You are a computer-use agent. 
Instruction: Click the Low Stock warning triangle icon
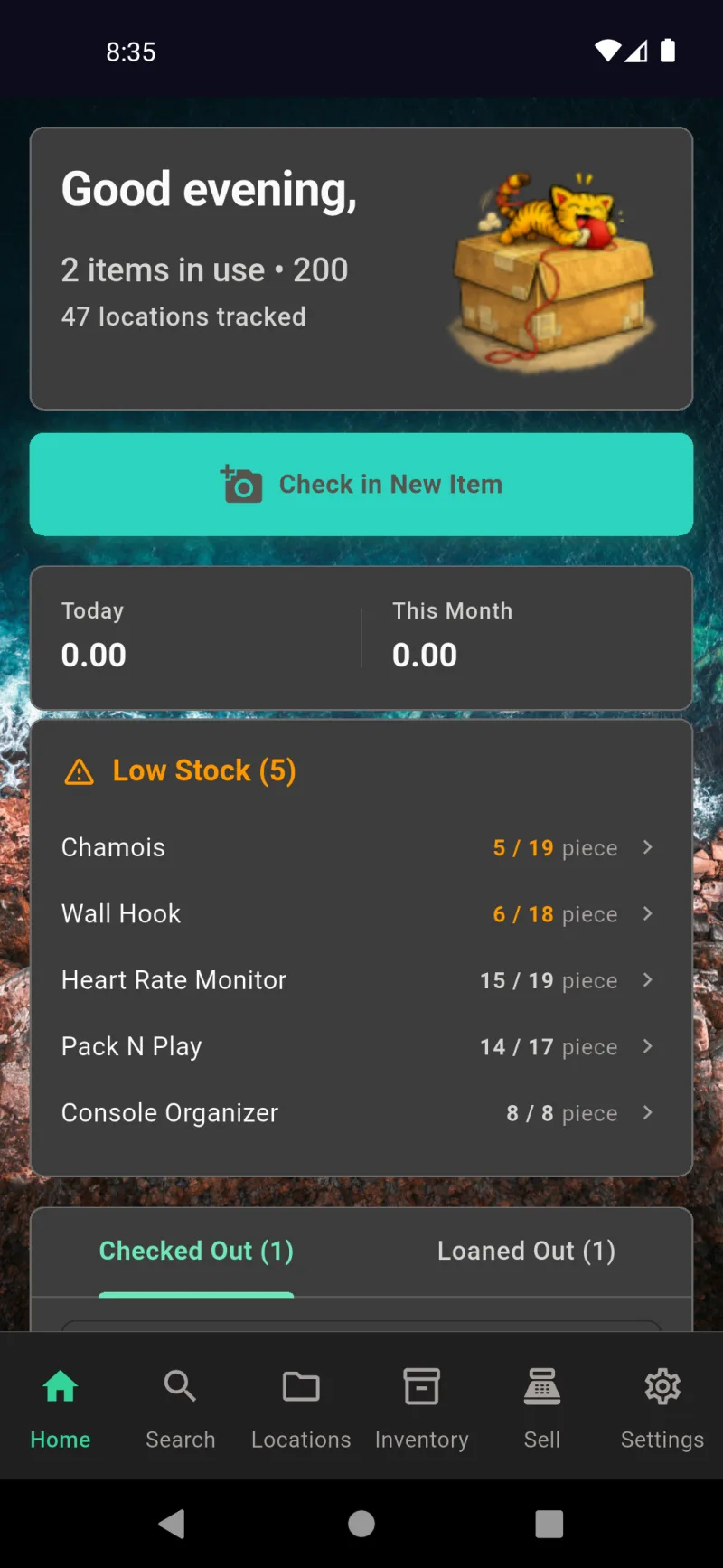point(79,771)
